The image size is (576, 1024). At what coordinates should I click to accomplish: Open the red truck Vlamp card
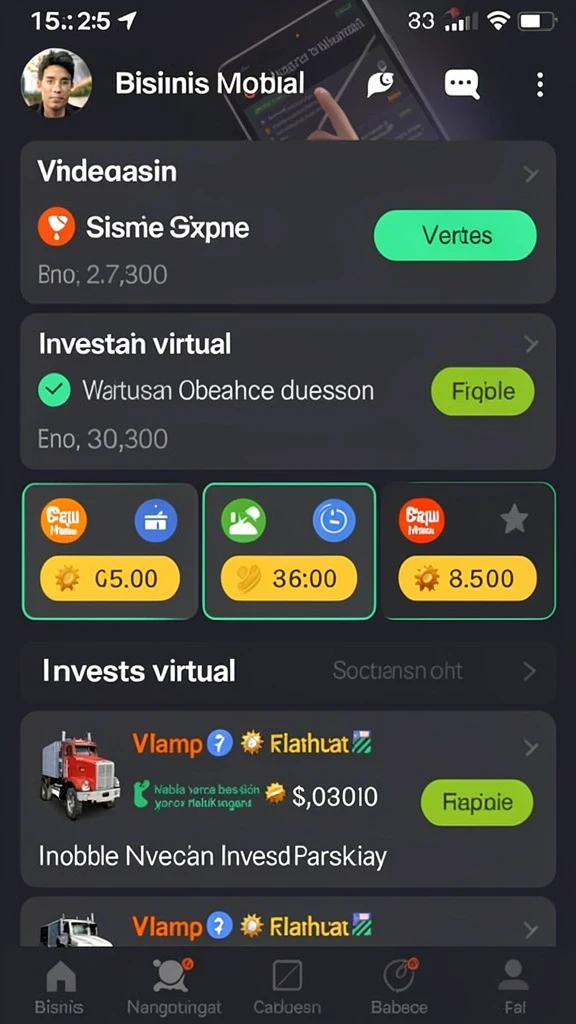tap(288, 799)
